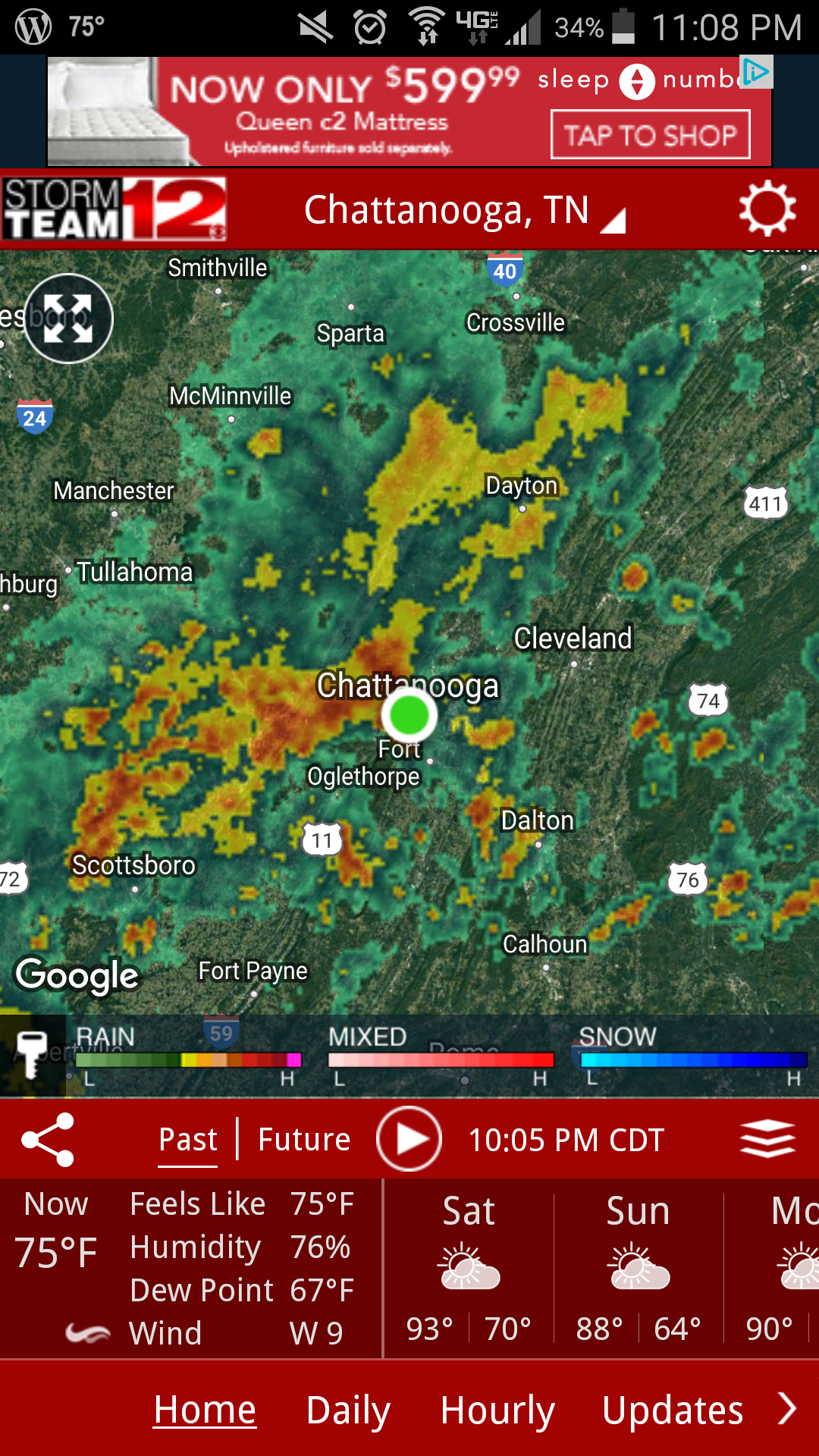Screen dimensions: 819x1456
Task: Hide the radar legend key
Action: click(32, 1056)
